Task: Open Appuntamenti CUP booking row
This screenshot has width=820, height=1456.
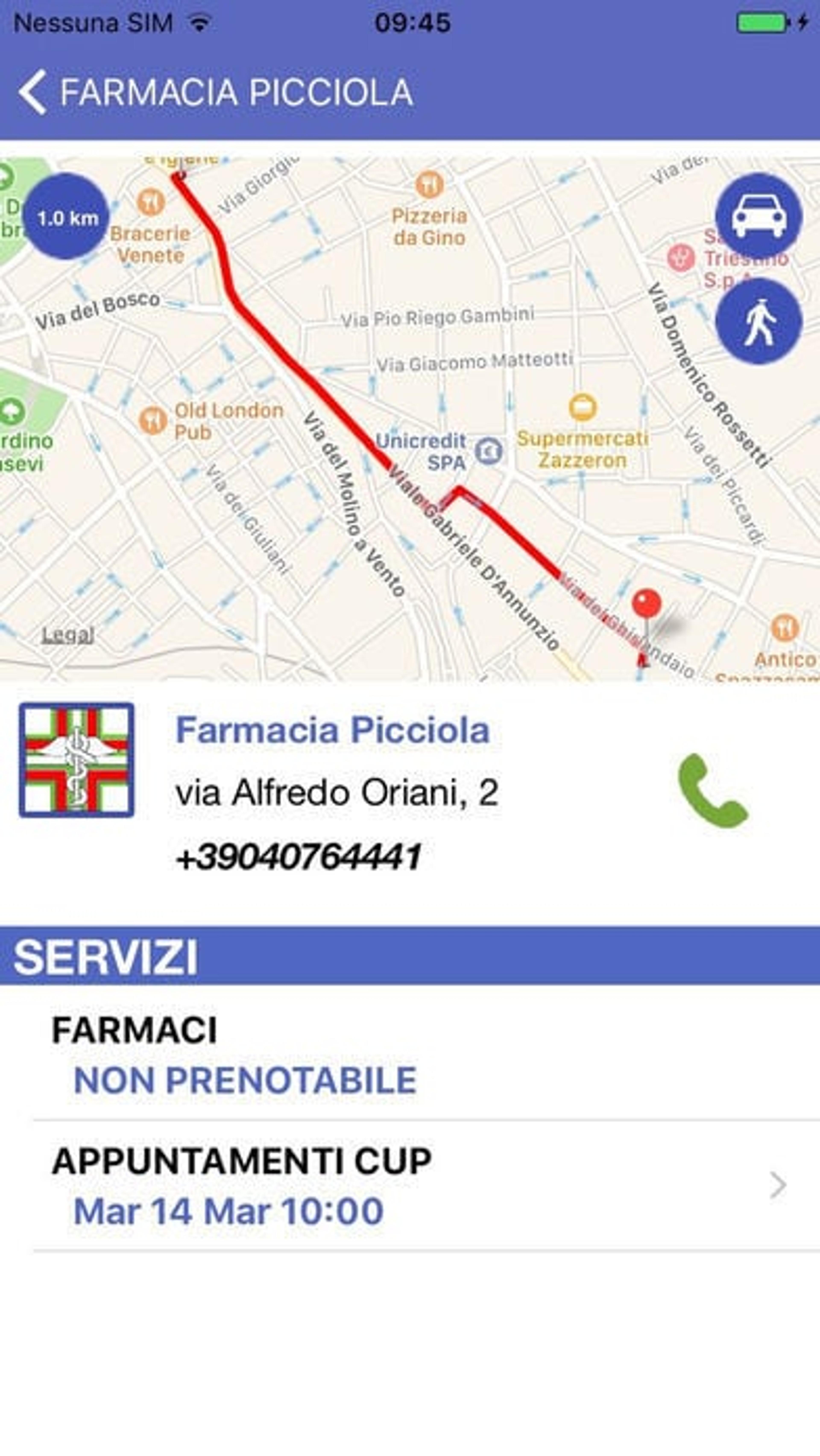Action: pyautogui.click(x=427, y=1186)
